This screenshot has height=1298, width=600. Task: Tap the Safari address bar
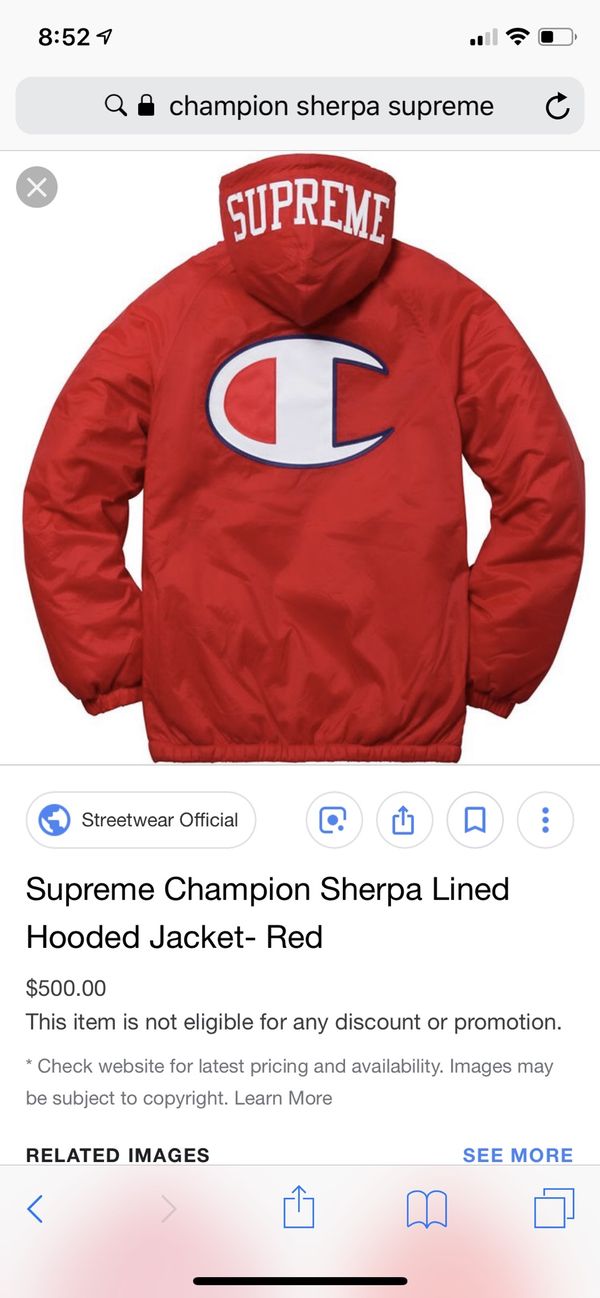(x=300, y=105)
